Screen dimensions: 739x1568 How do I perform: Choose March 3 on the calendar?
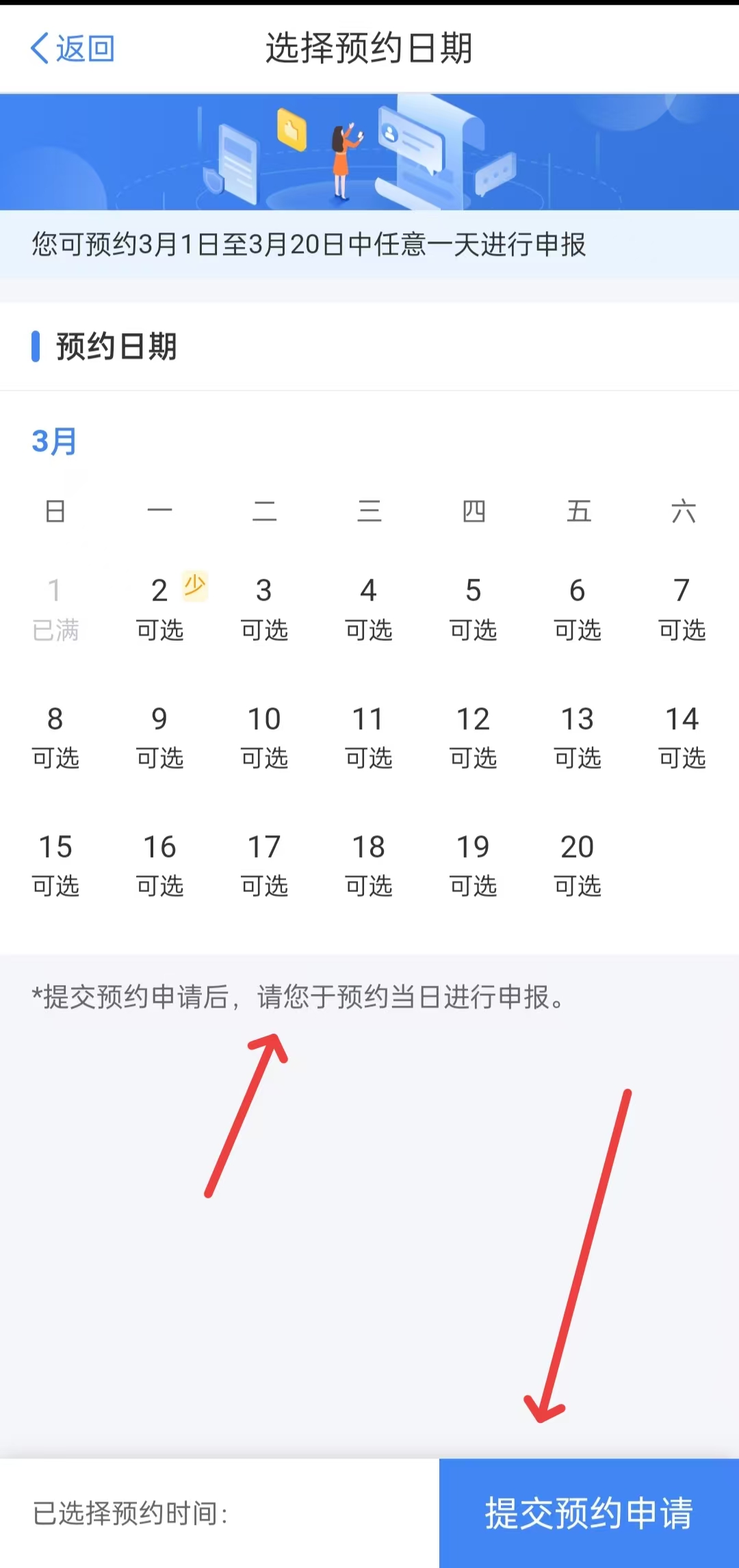[x=264, y=607]
